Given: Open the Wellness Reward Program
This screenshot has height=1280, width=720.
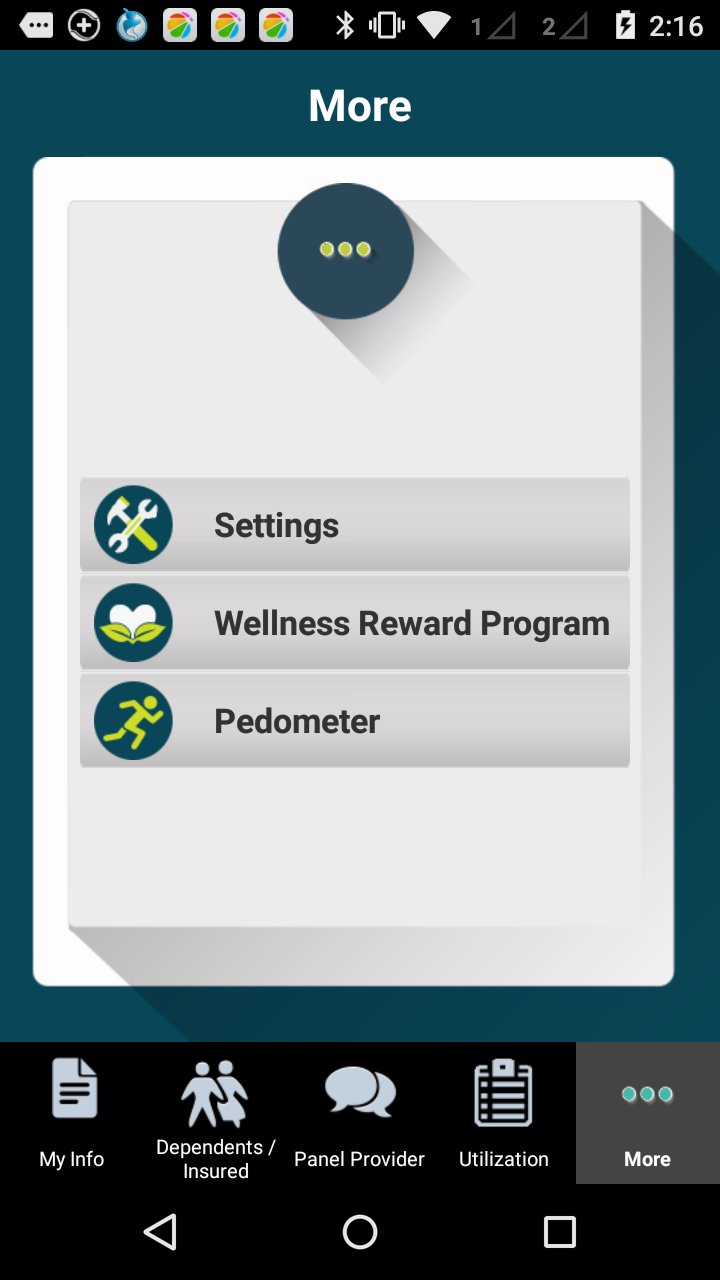Looking at the screenshot, I should pos(355,622).
